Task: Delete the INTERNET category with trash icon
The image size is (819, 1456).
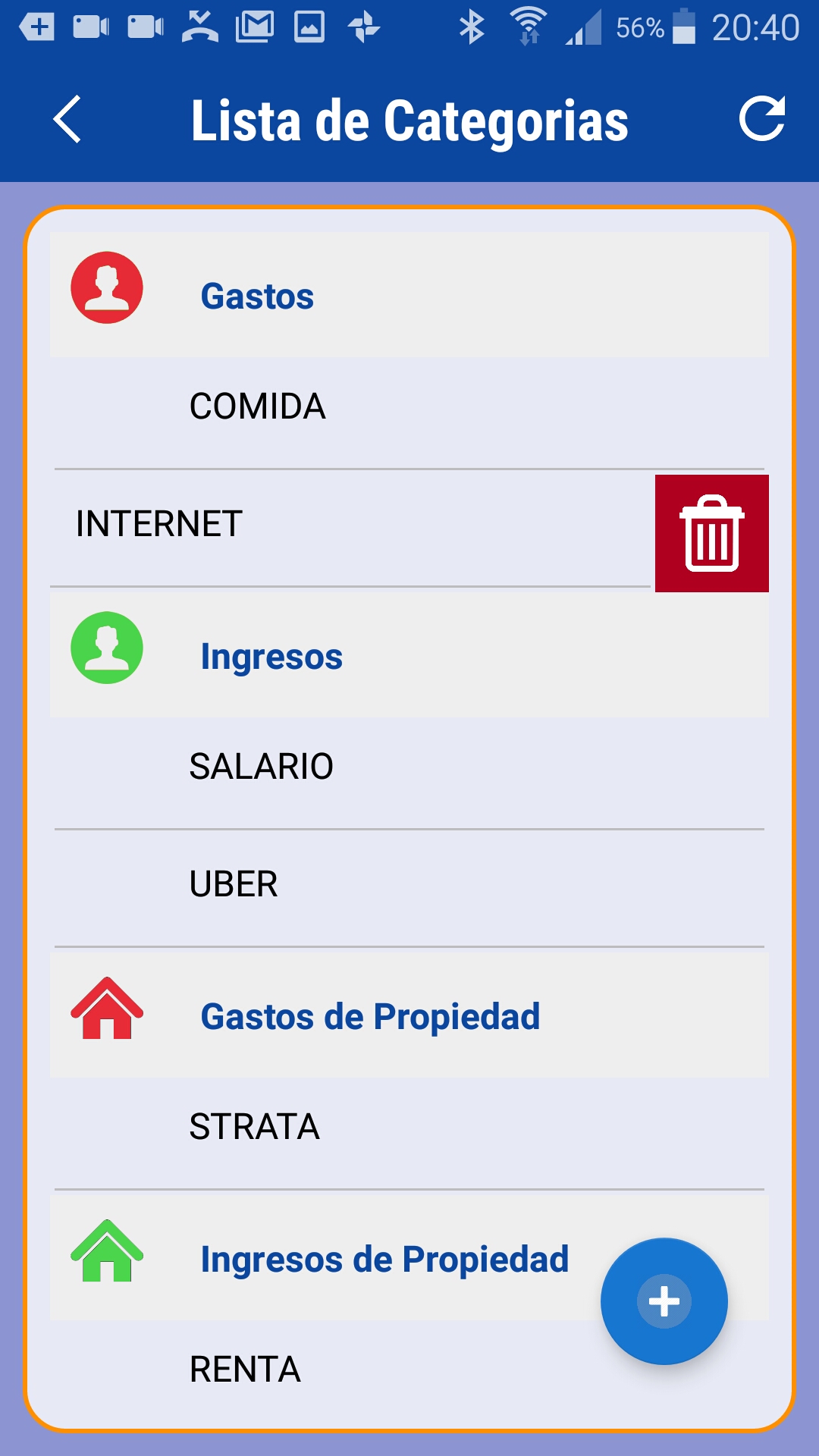Action: (x=712, y=533)
